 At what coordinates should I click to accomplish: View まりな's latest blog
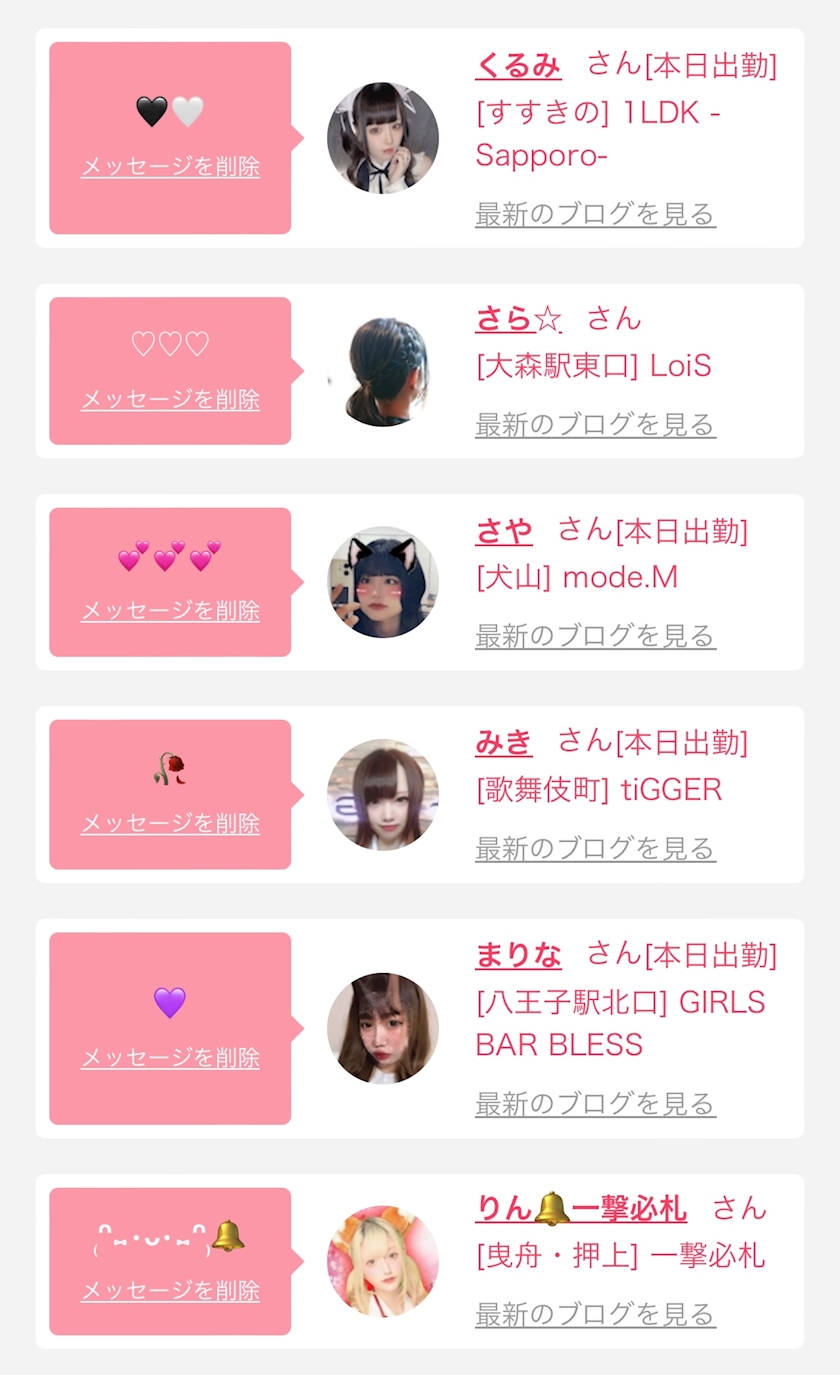coord(595,1104)
